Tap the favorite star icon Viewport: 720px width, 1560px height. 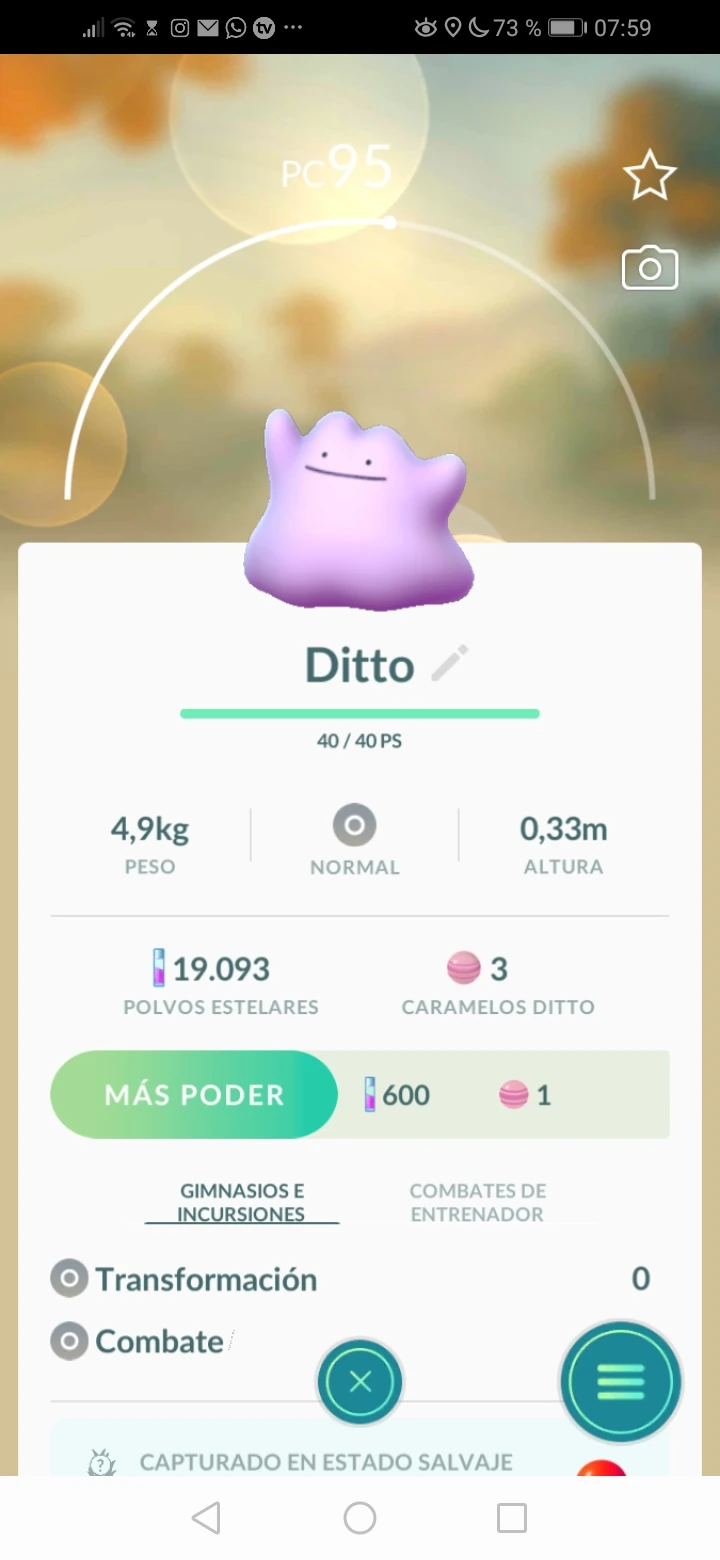[x=650, y=174]
